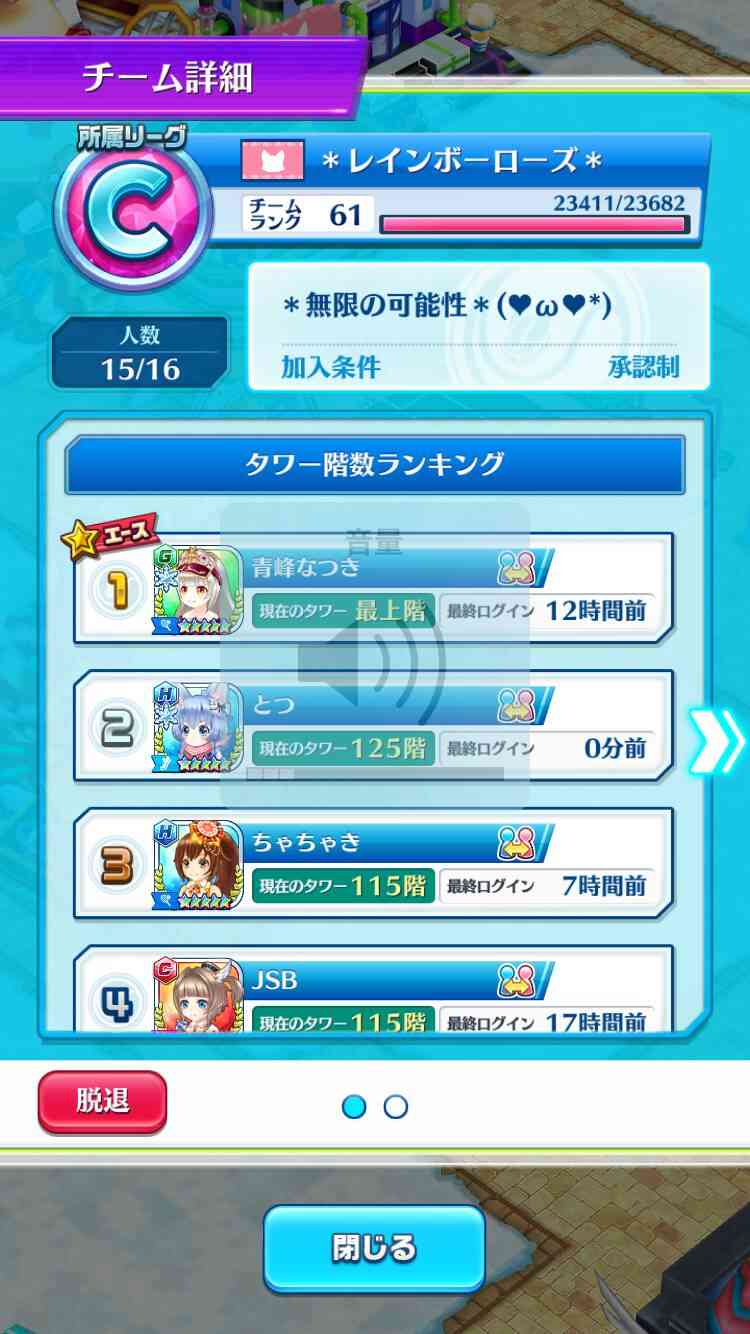Tap the friend icon on ちゃちゃき's row
Screen dimensions: 750x1334
point(518,843)
